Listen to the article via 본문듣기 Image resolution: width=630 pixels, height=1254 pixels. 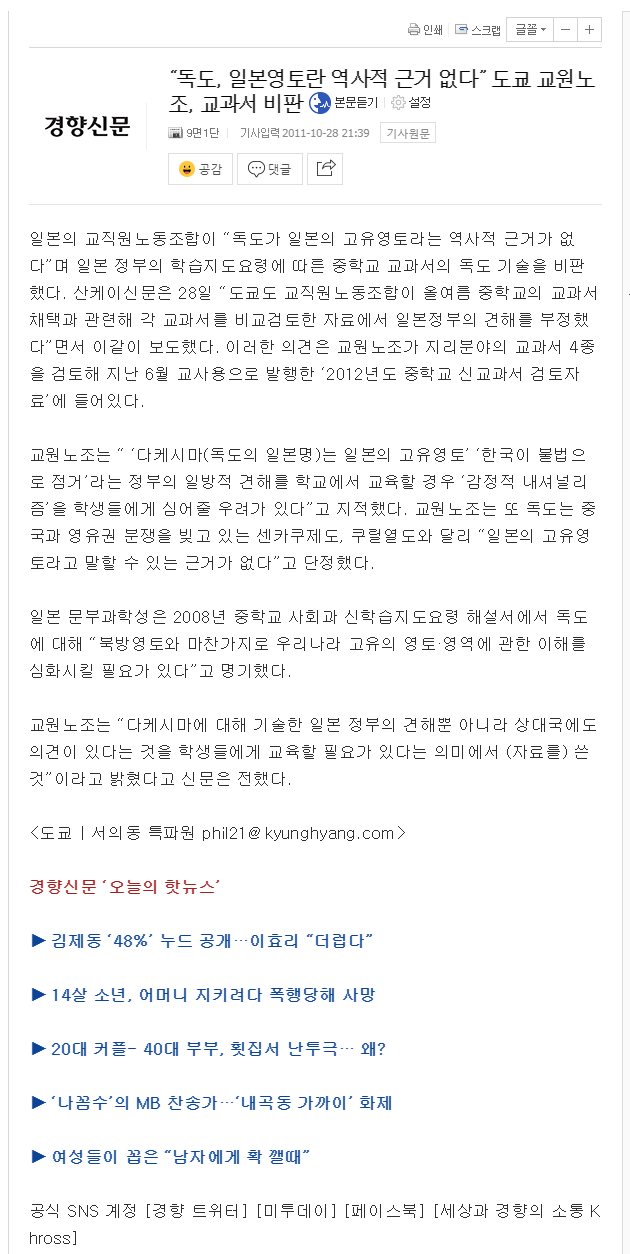[344, 102]
